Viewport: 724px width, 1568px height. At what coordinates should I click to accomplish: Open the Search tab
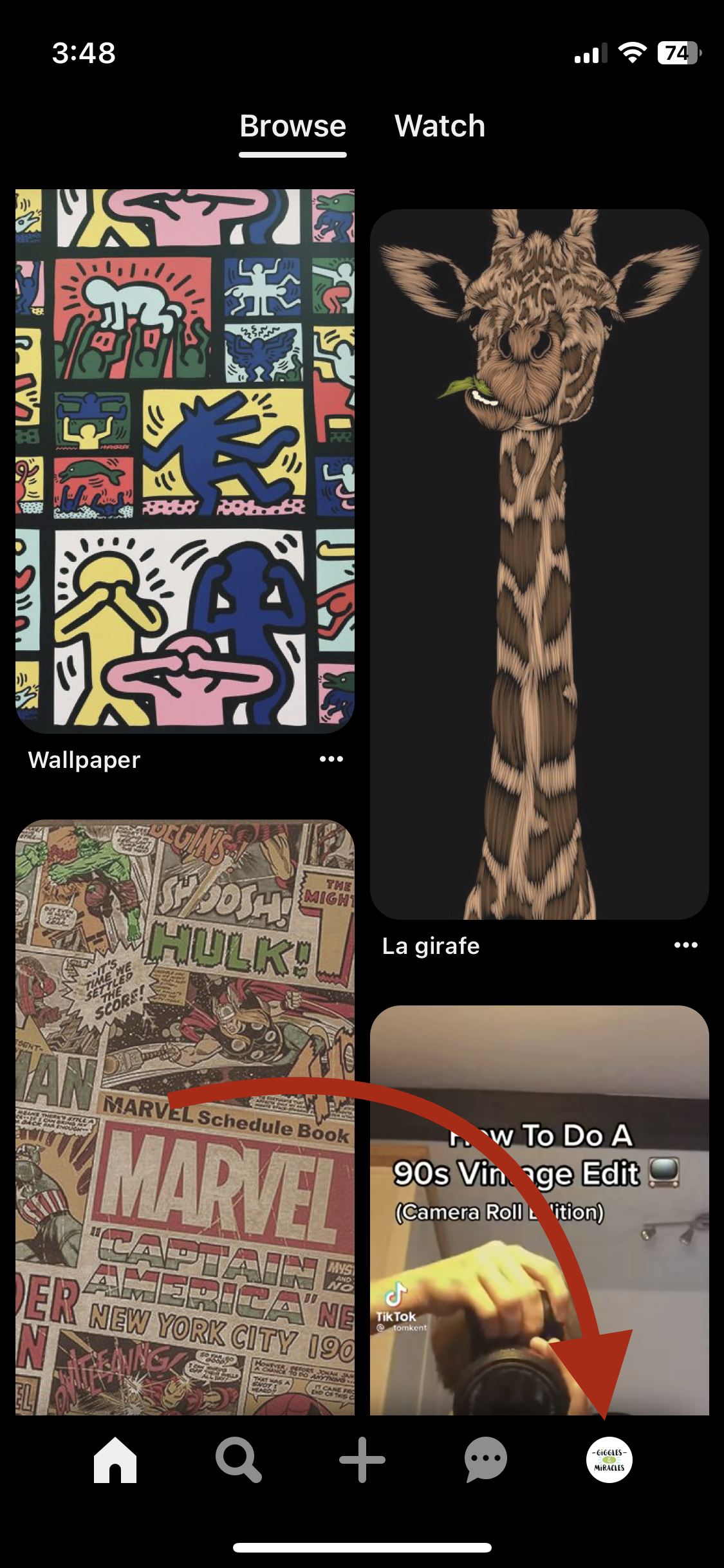click(x=238, y=1459)
